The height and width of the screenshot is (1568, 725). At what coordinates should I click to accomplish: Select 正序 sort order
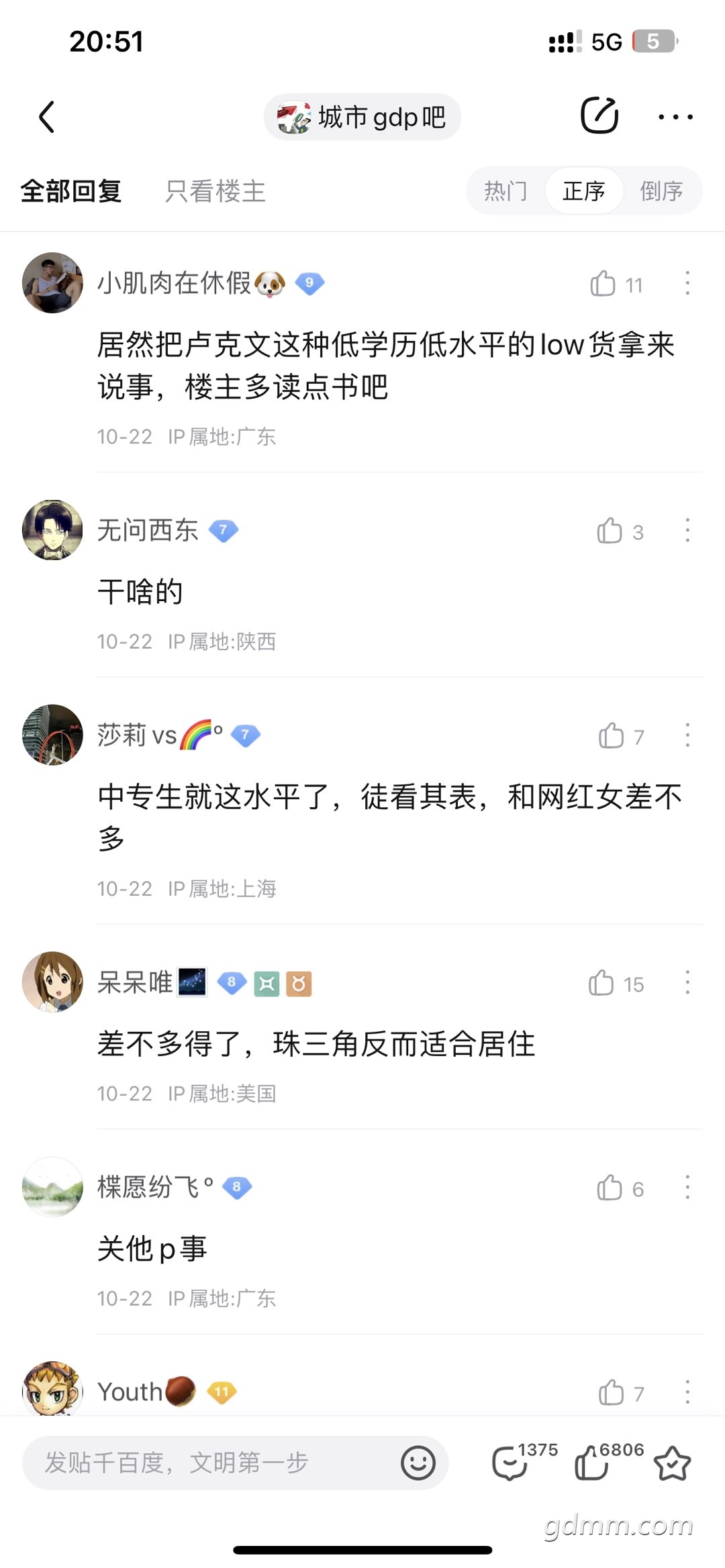point(583,191)
